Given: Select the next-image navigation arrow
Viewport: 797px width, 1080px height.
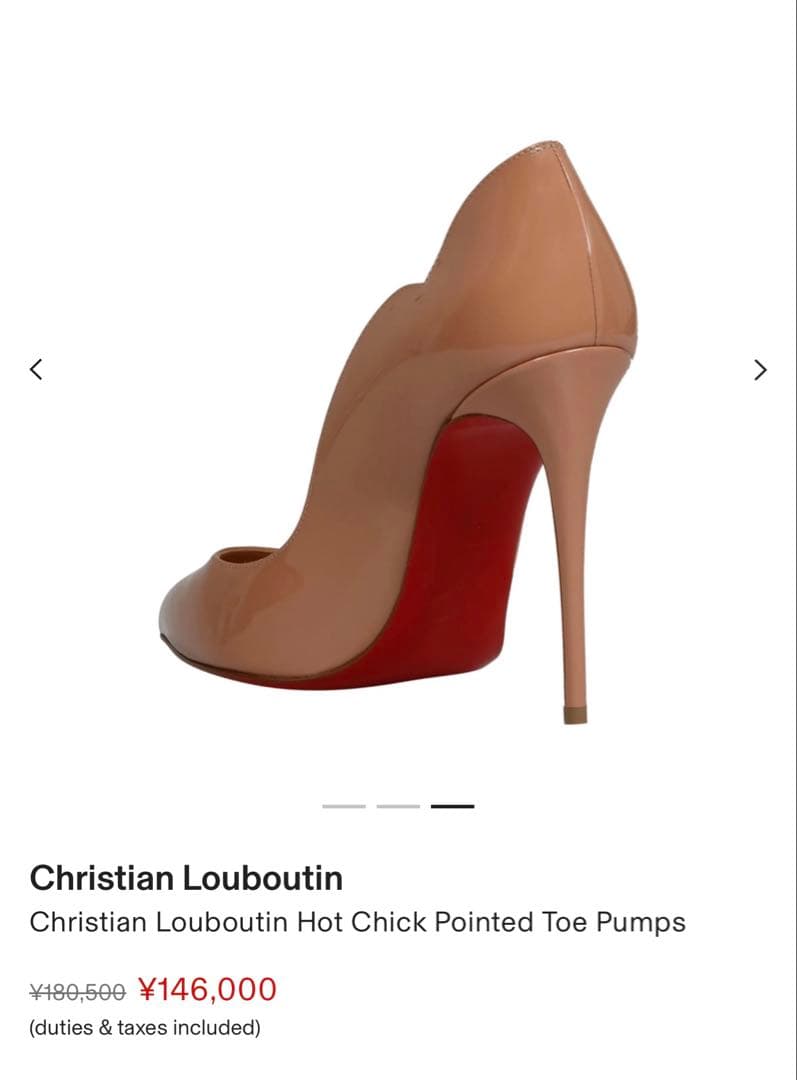Looking at the screenshot, I should 759,369.
